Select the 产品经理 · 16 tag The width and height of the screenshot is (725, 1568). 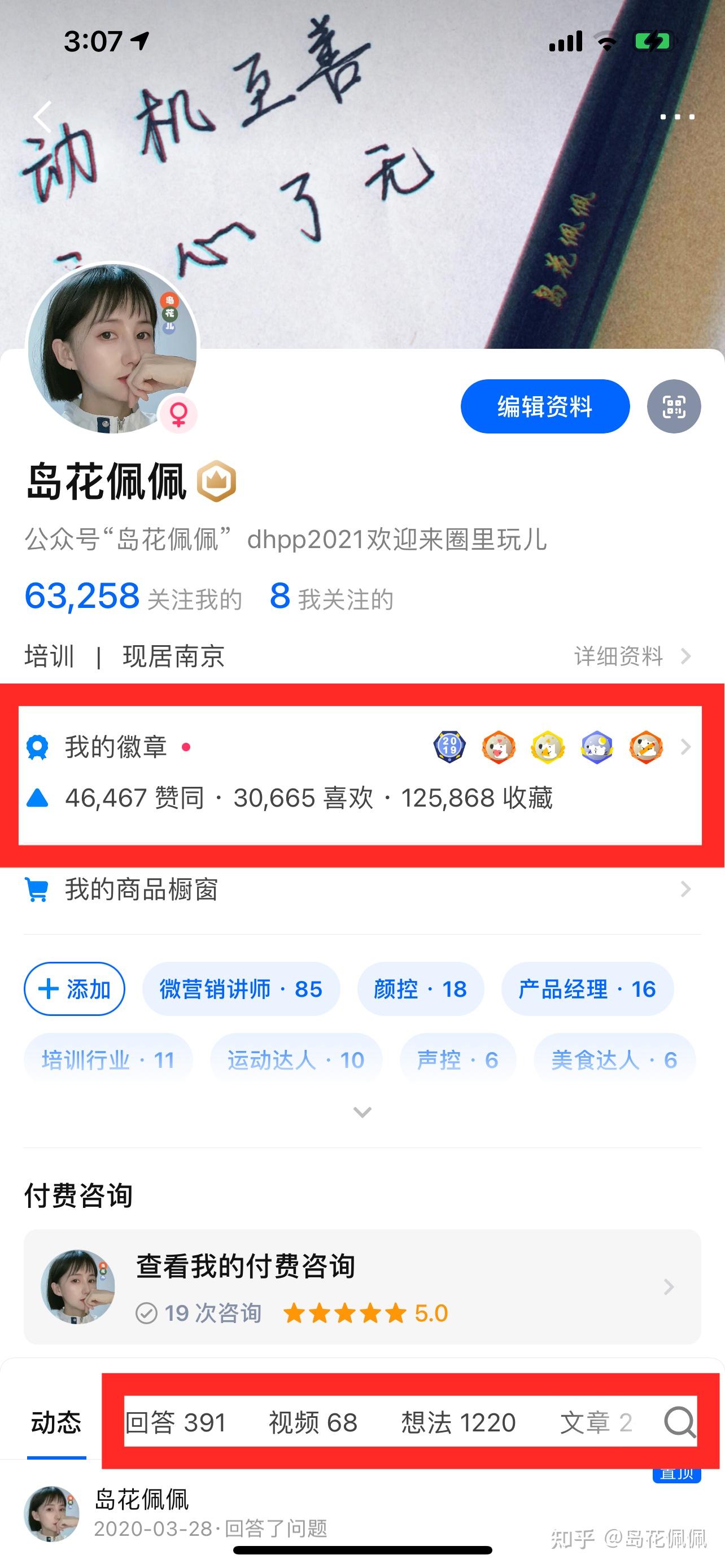pos(587,989)
